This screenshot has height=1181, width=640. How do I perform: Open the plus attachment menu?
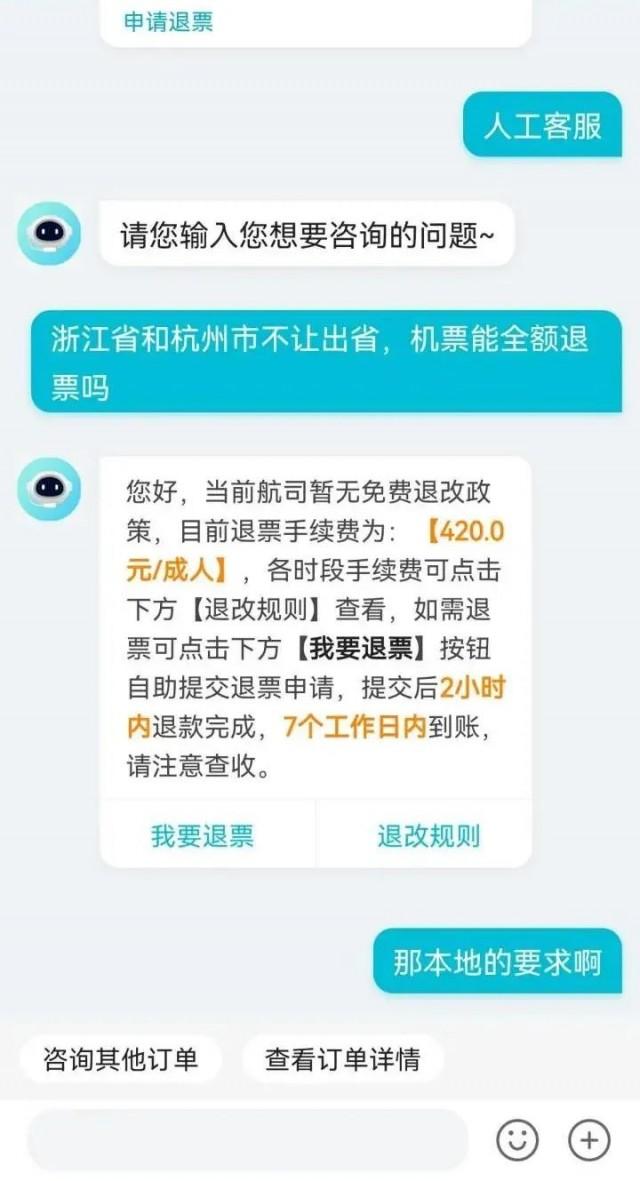point(589,1140)
